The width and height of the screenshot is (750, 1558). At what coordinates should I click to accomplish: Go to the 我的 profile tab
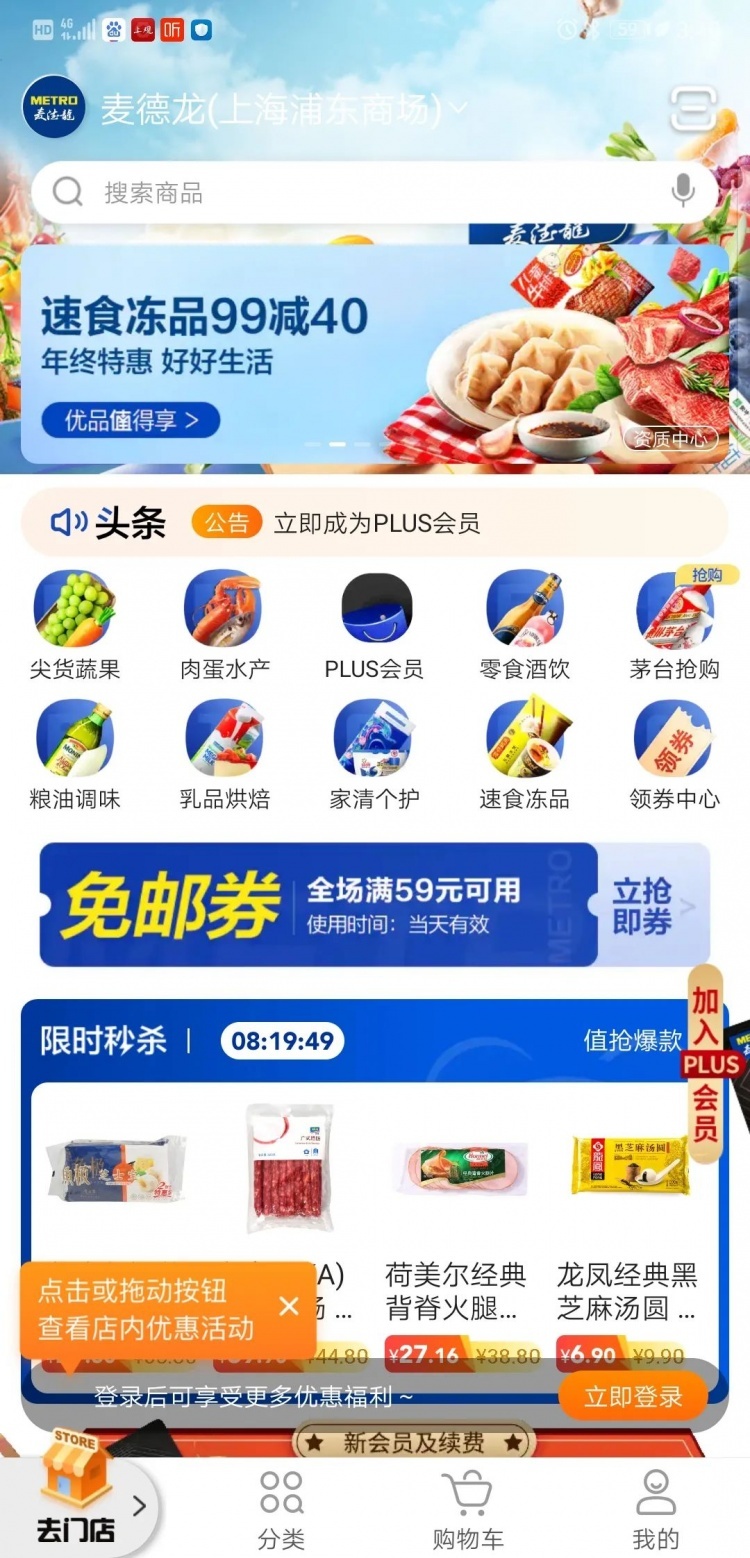656,1509
